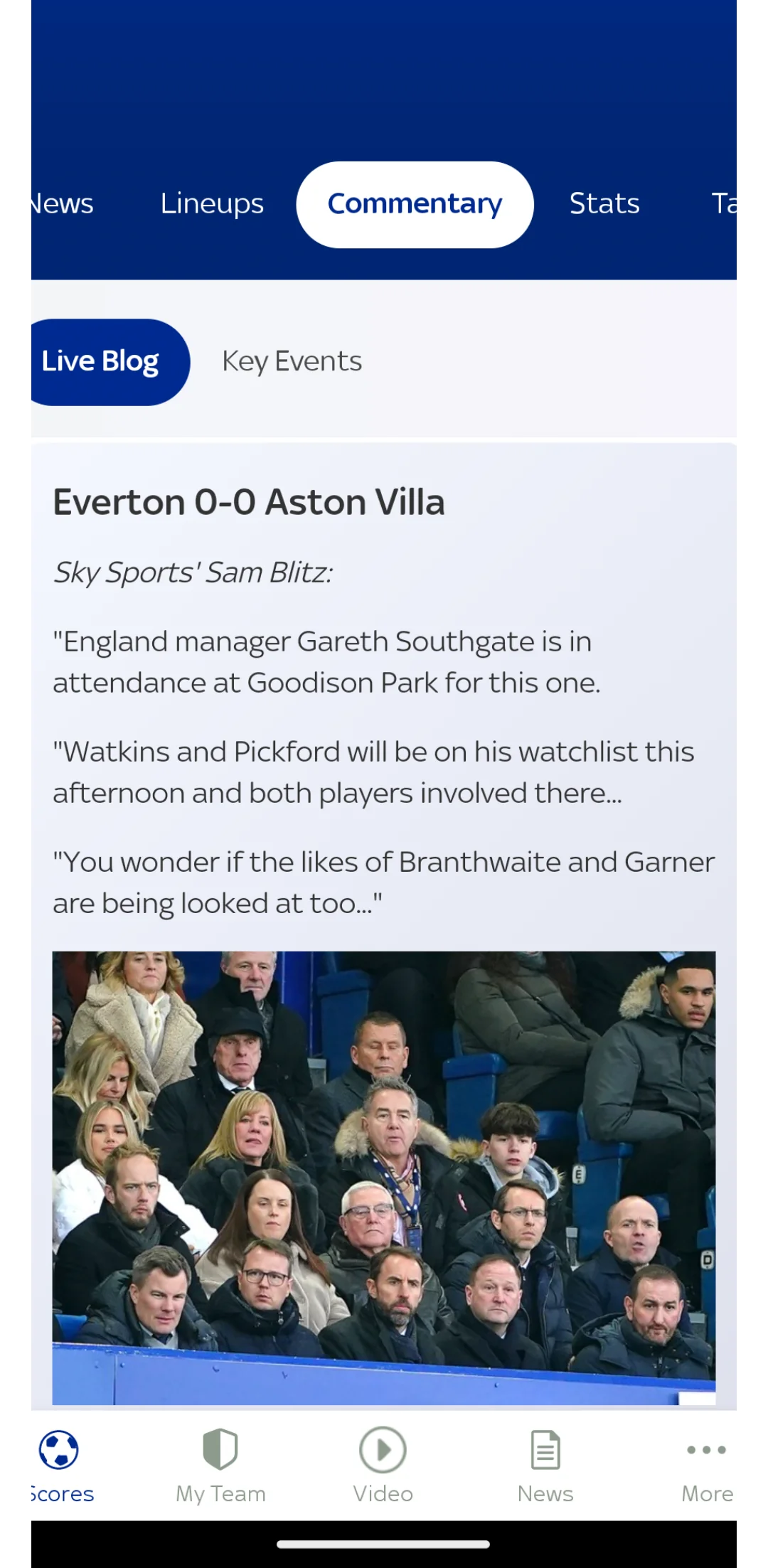Open the Stats tab
The image size is (768, 1568).
[x=604, y=204]
